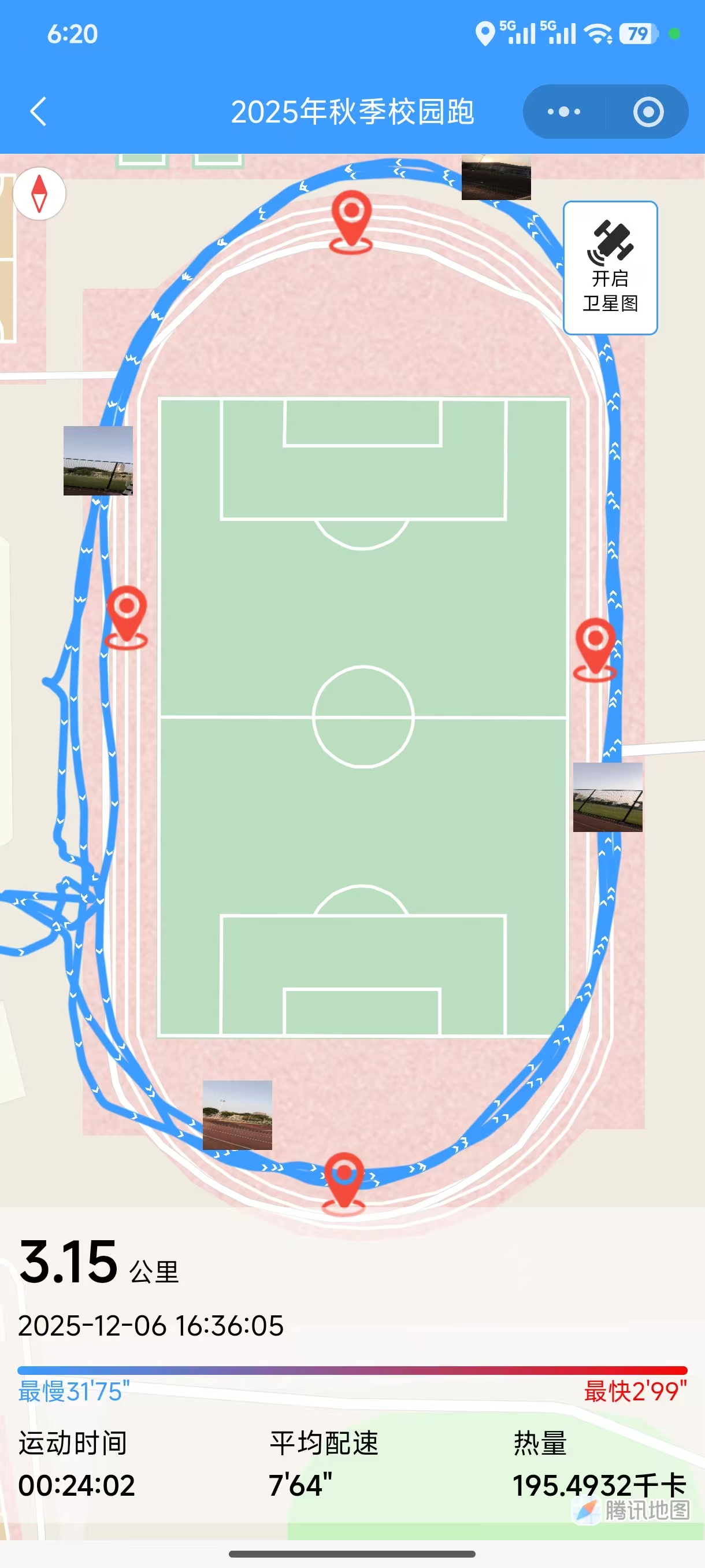Open the photo thumbnail near the bottom-left curve
Image resolution: width=705 pixels, height=1568 pixels.
pyautogui.click(x=238, y=1115)
